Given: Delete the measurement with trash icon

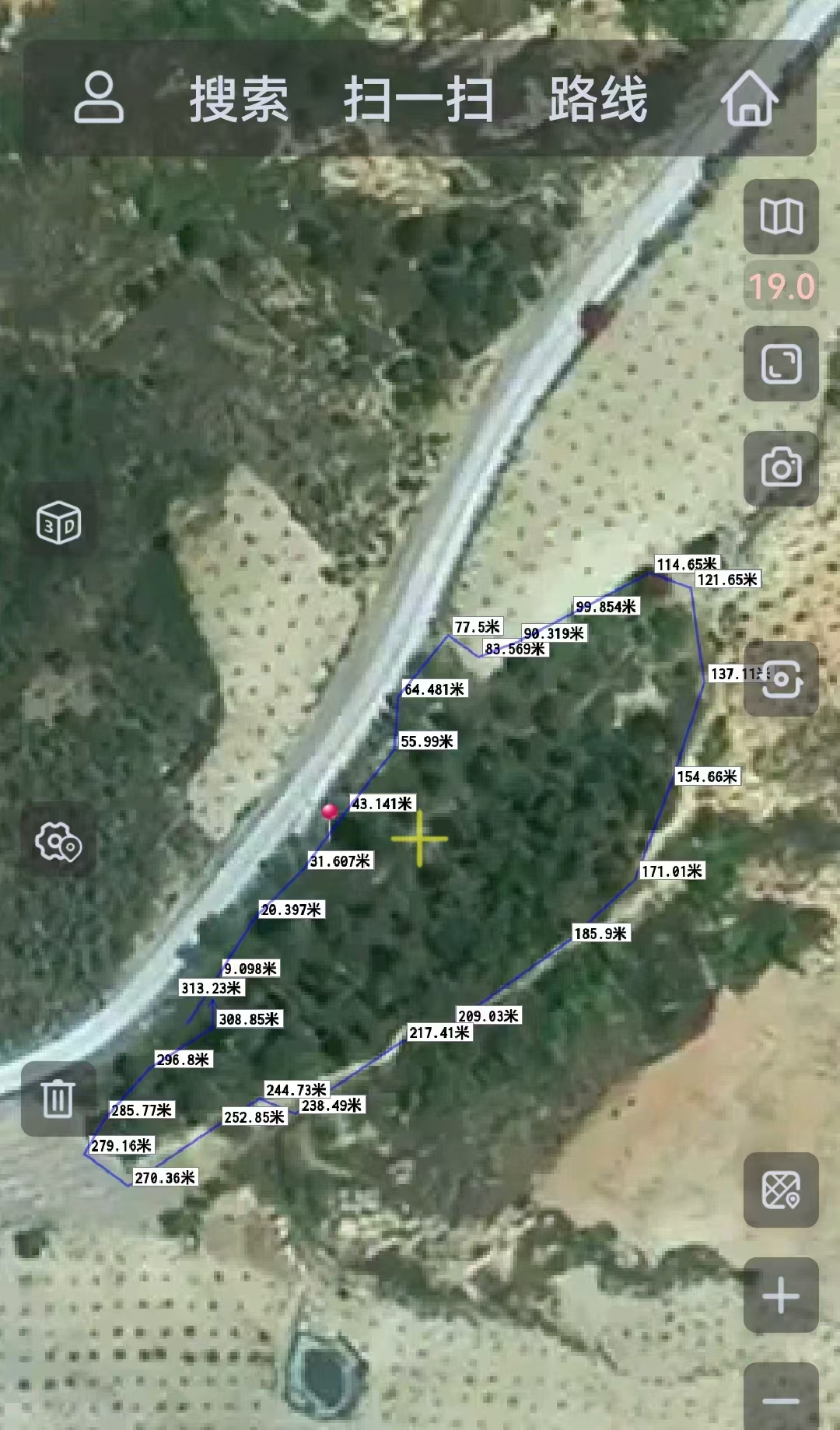Looking at the screenshot, I should tap(58, 1099).
